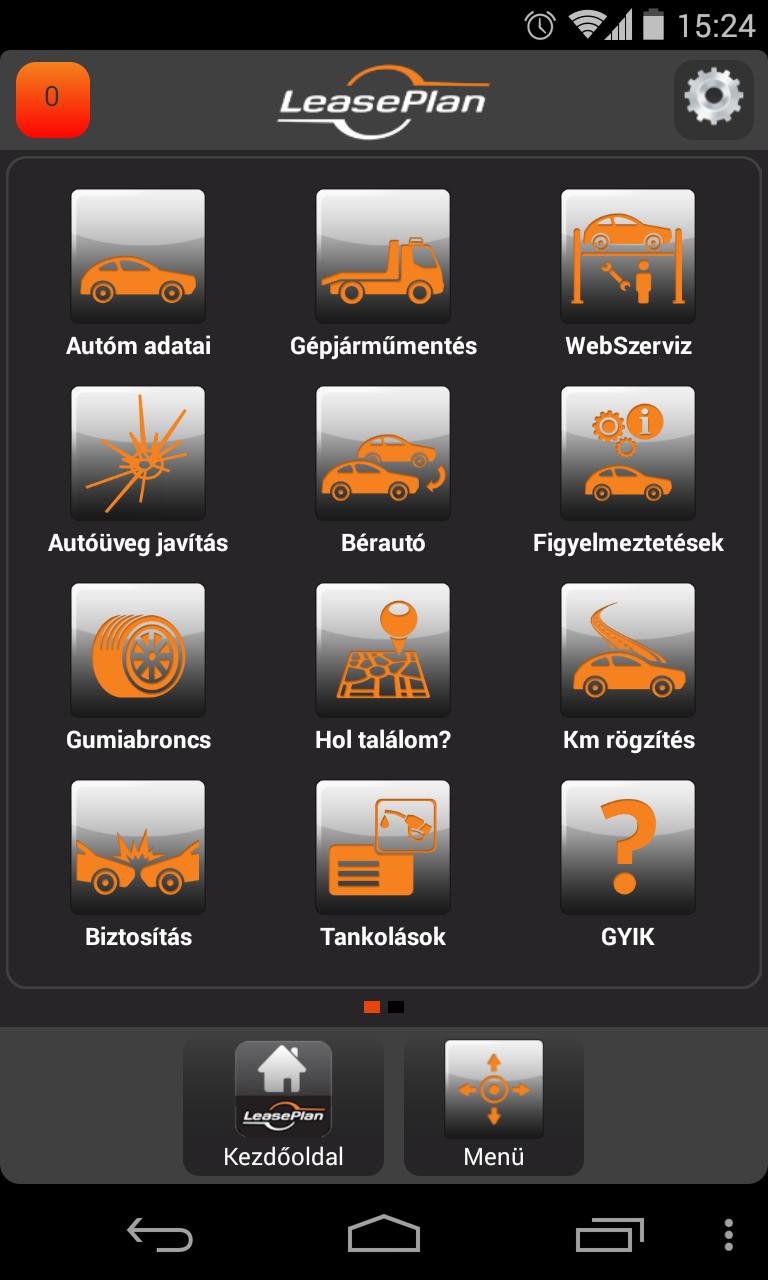Open Autóm adatai car details
Screen dimensions: 768x1280
[137, 255]
